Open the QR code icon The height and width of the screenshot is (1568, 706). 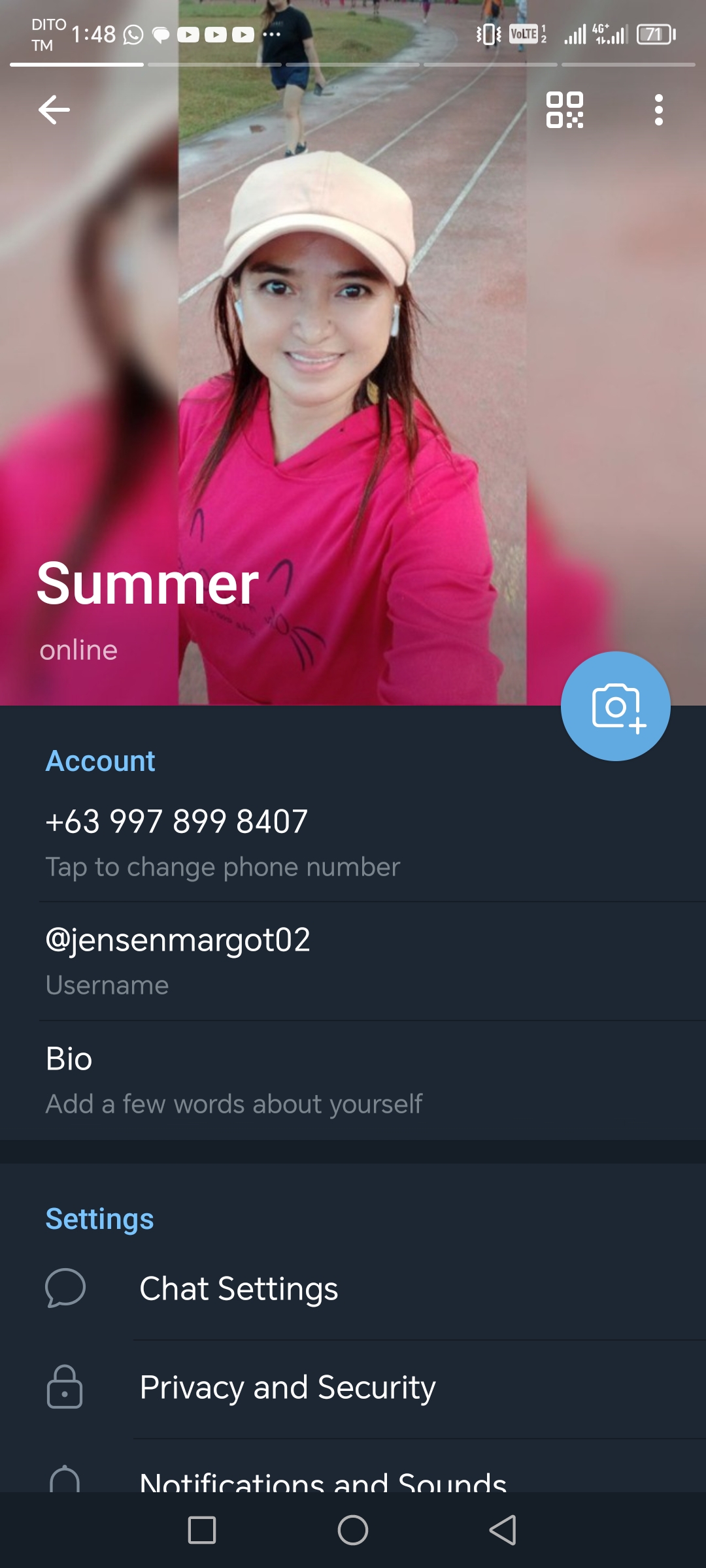click(x=565, y=110)
